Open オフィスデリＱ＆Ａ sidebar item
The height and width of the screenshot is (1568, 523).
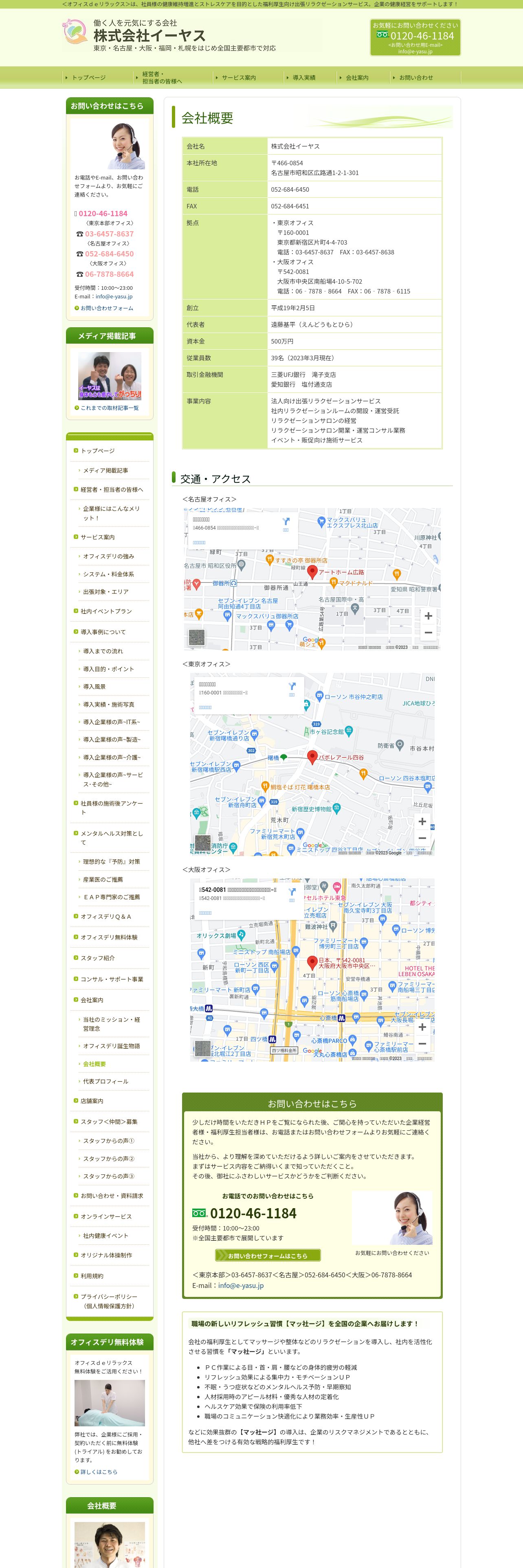106,917
